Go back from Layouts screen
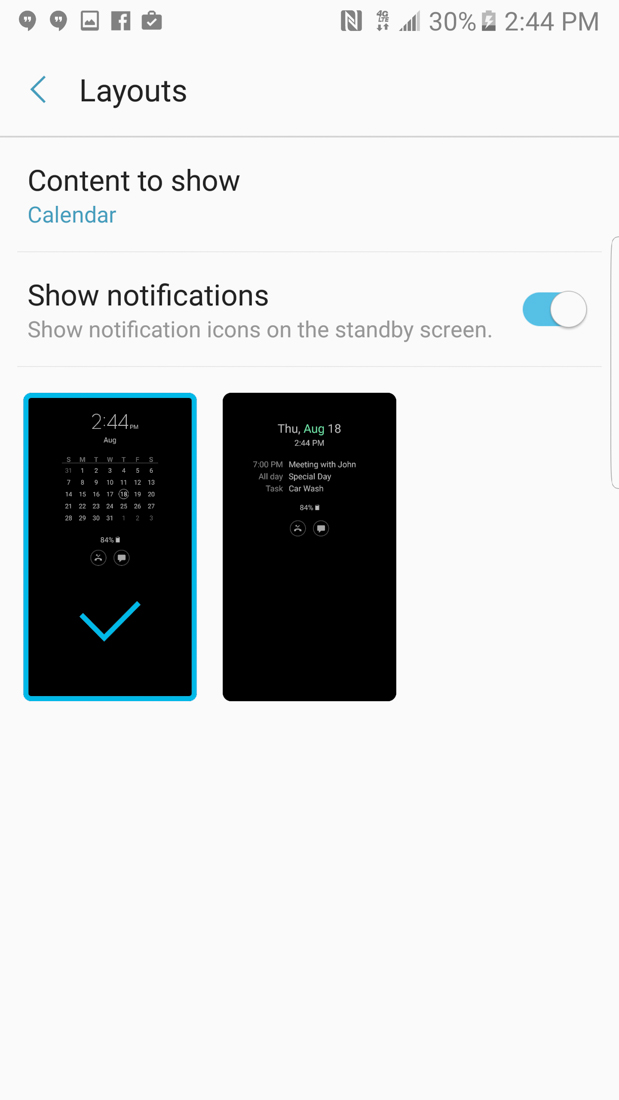 pyautogui.click(x=39, y=90)
